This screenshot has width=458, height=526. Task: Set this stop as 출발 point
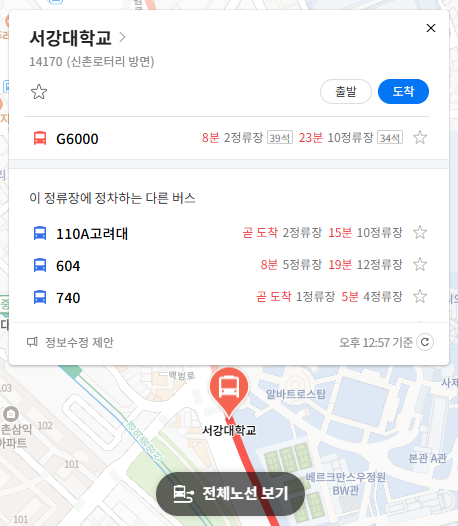pos(346,92)
